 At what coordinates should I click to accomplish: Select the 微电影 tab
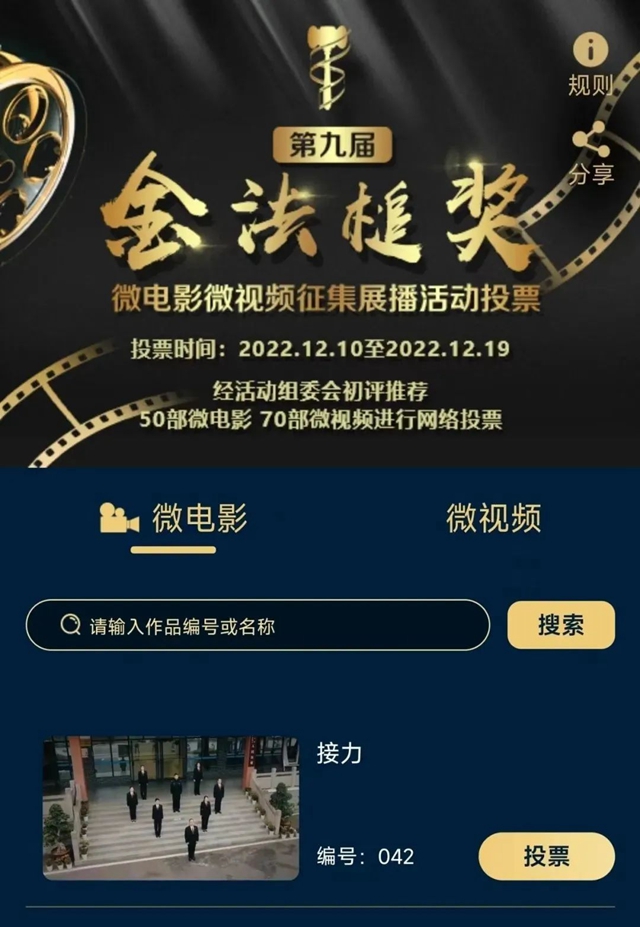[x=175, y=518]
